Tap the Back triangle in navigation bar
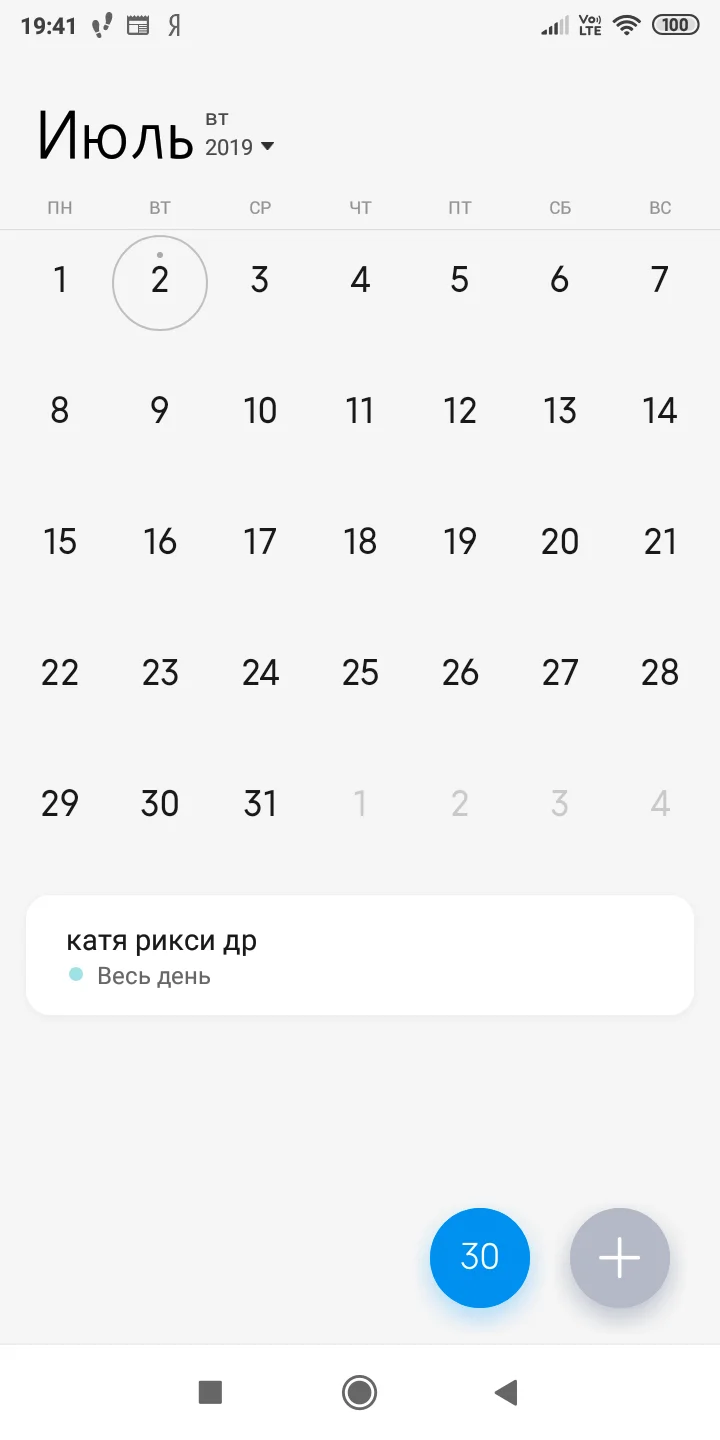The height and width of the screenshot is (1440, 720). click(x=506, y=1392)
